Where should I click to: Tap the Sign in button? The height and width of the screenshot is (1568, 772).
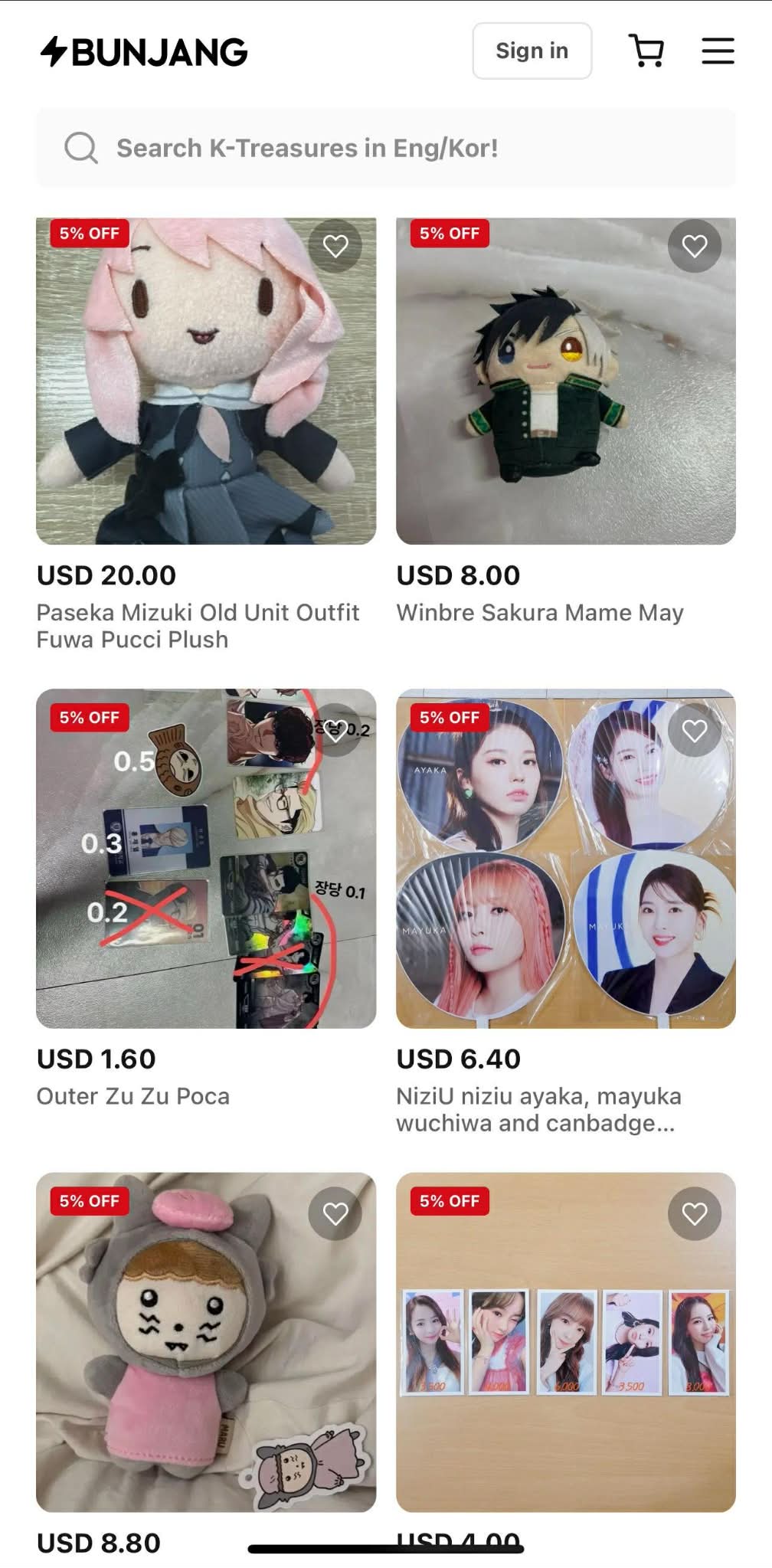click(x=532, y=51)
